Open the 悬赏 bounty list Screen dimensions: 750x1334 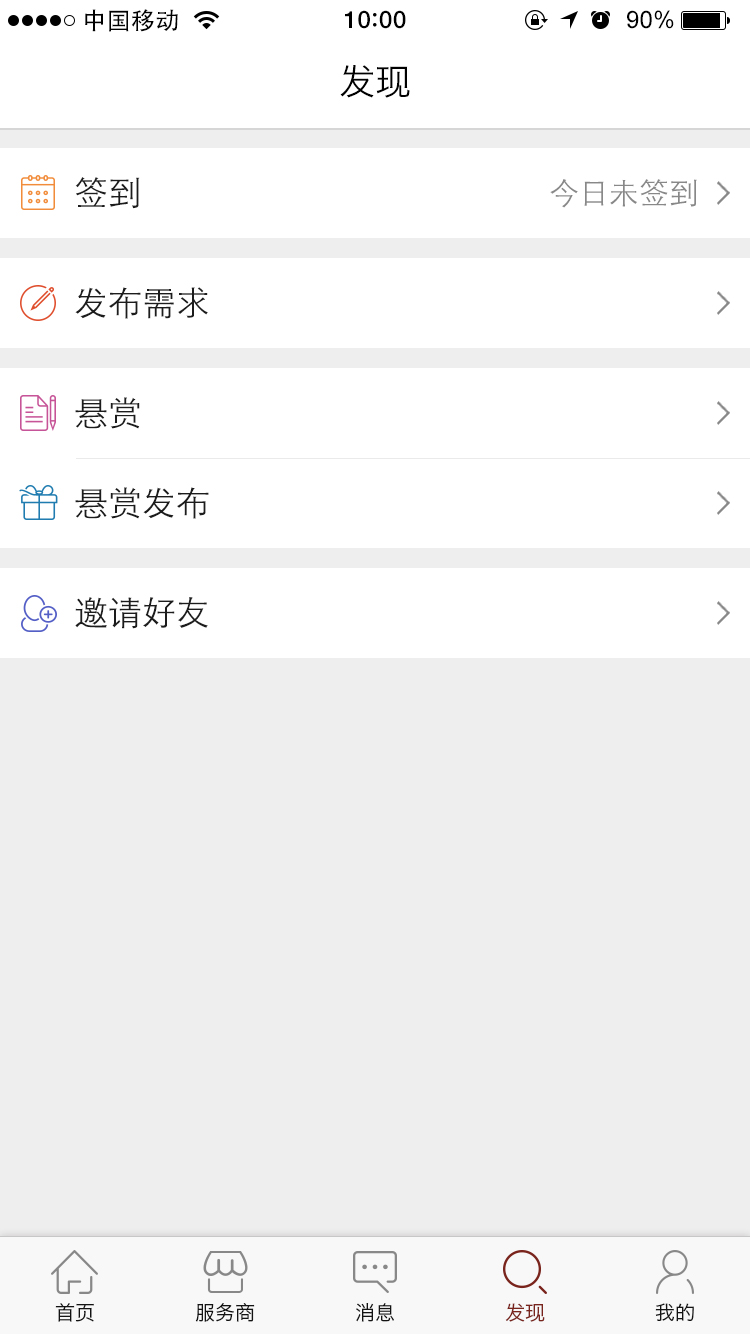[x=375, y=413]
